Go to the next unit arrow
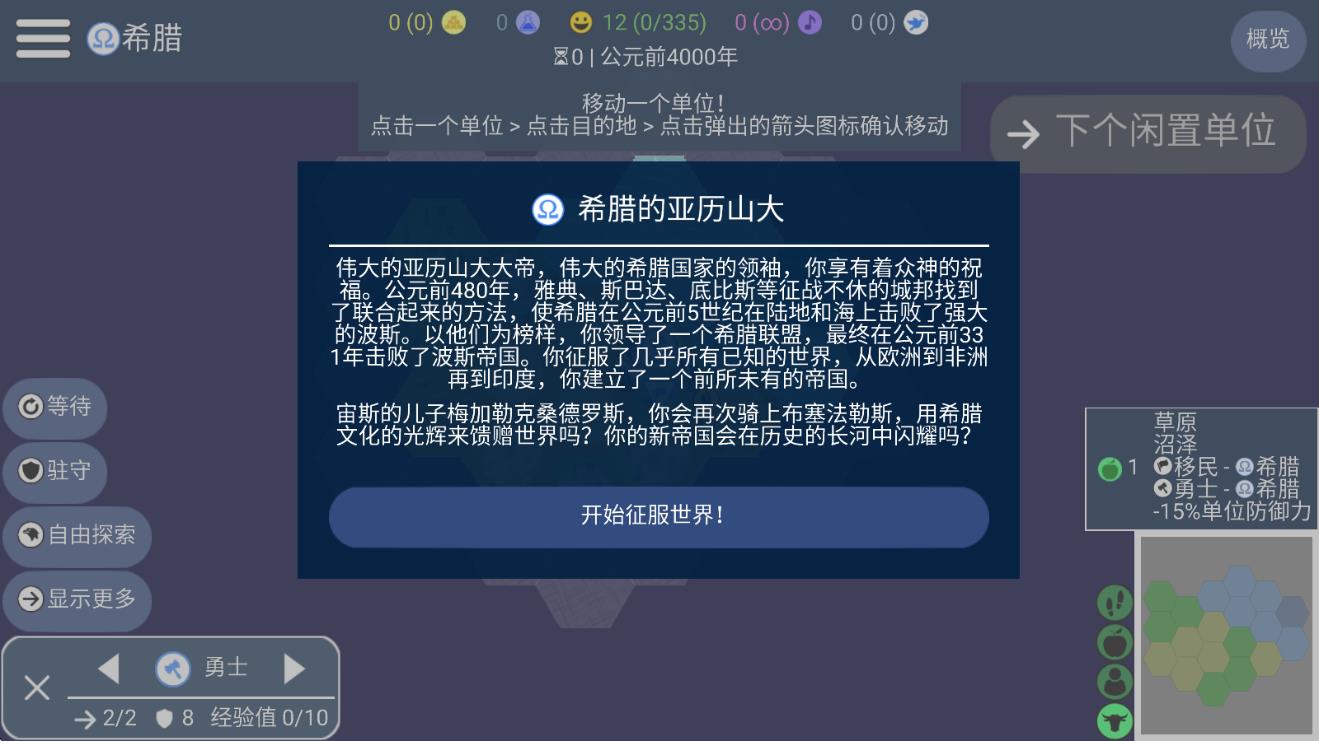Viewport: 1319px width, 741px height. click(294, 668)
